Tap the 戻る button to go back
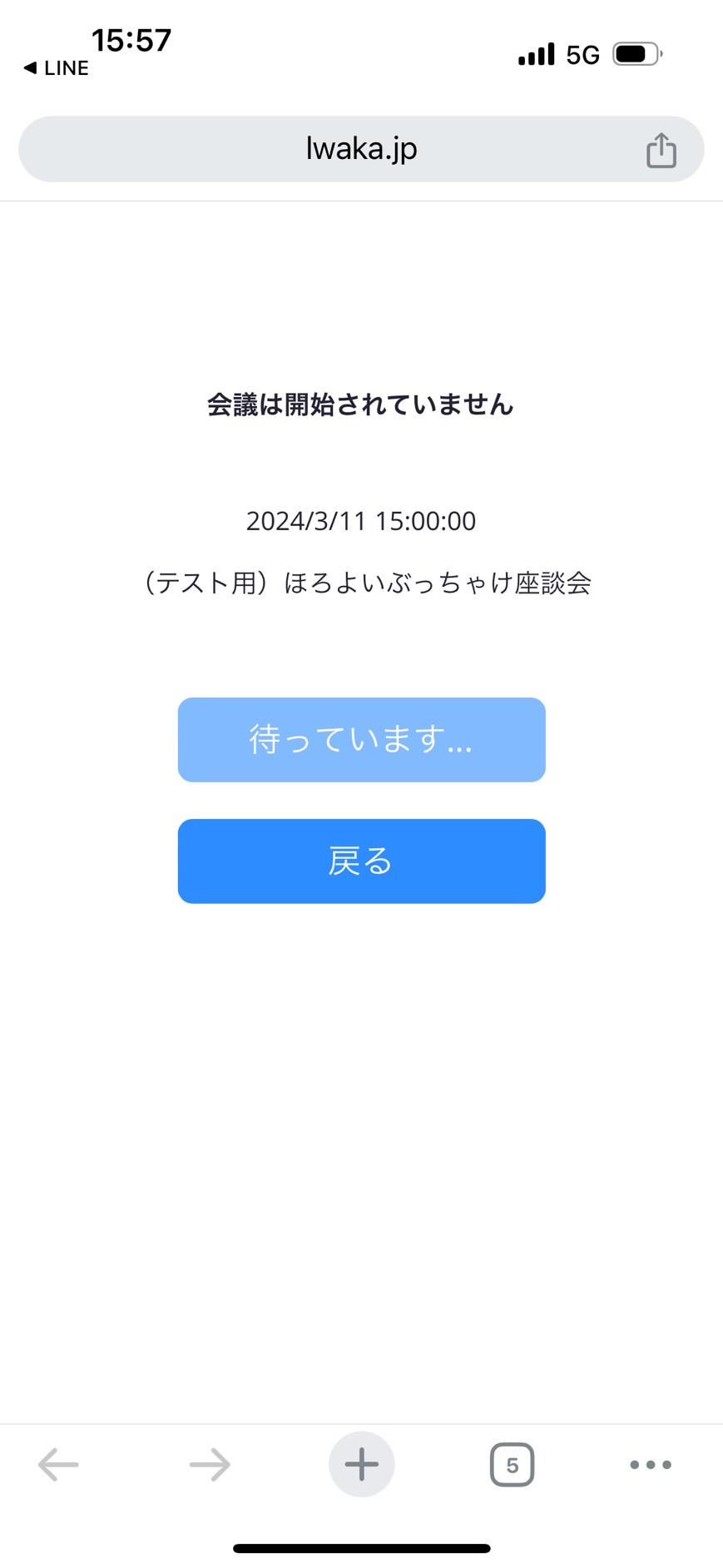 pos(361,861)
